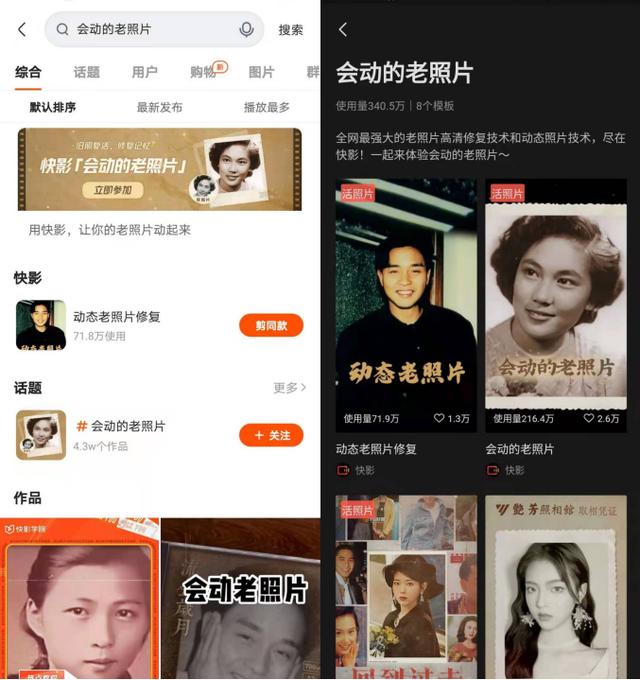
Task: Switch to the 用户 tab
Action: [144, 72]
